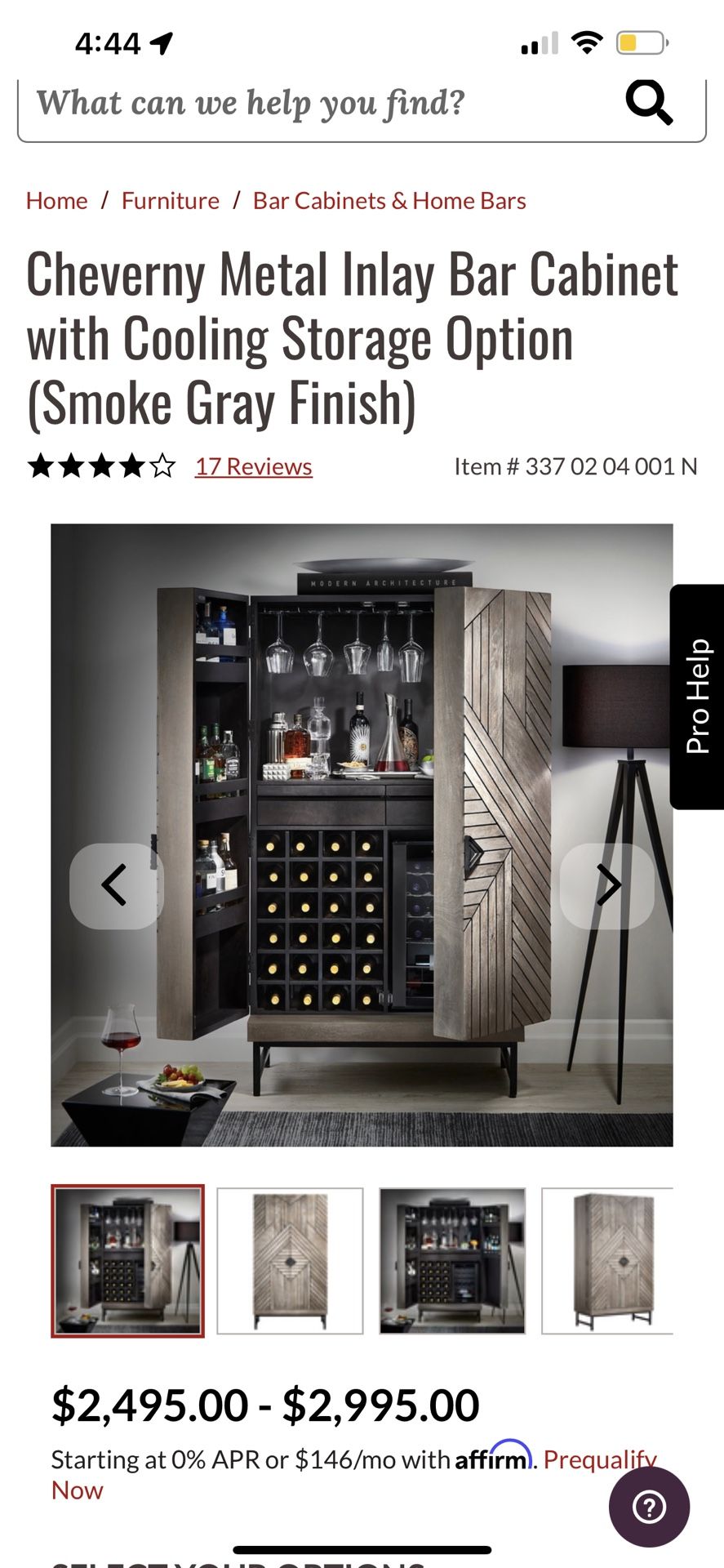Open the Furniture breadcrumb link
Screen dimensions: 724x1568
coord(171,201)
